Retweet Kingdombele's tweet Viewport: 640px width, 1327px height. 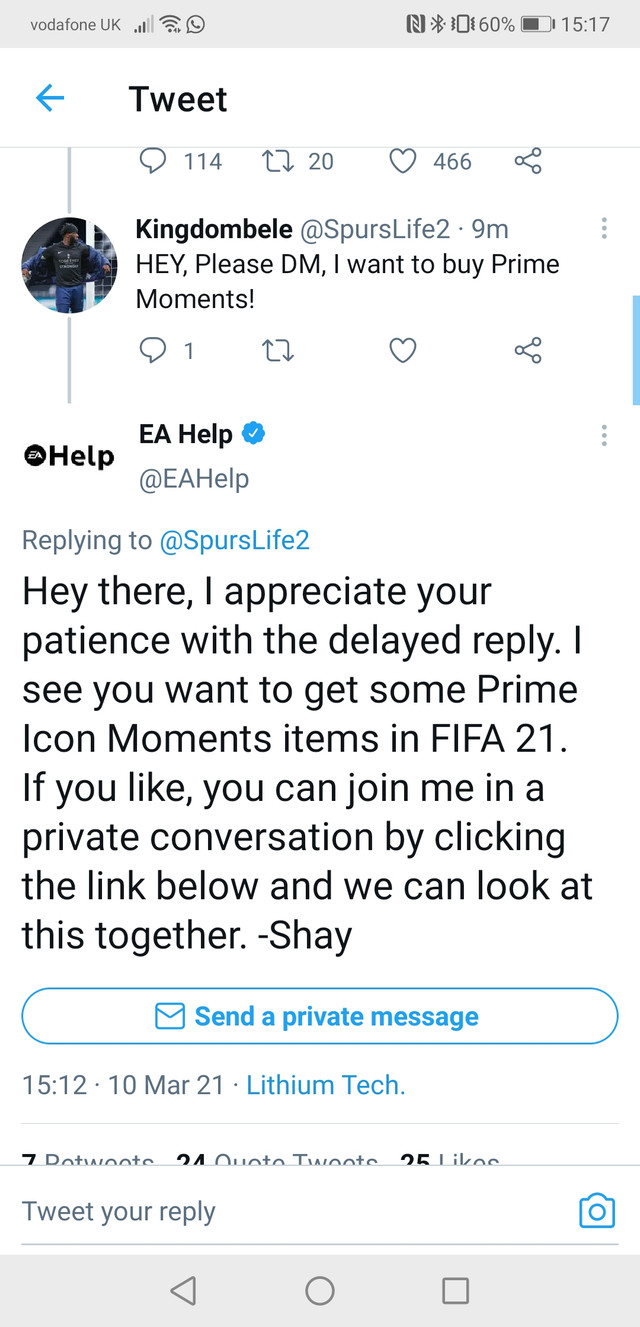277,350
